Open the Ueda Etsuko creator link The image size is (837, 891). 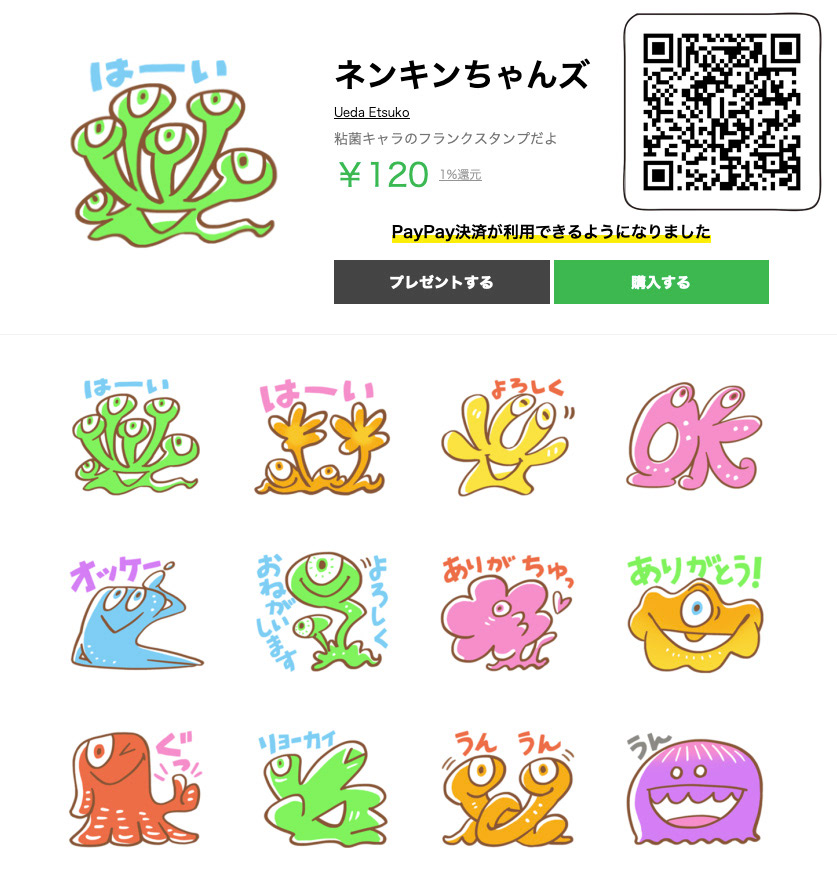371,113
